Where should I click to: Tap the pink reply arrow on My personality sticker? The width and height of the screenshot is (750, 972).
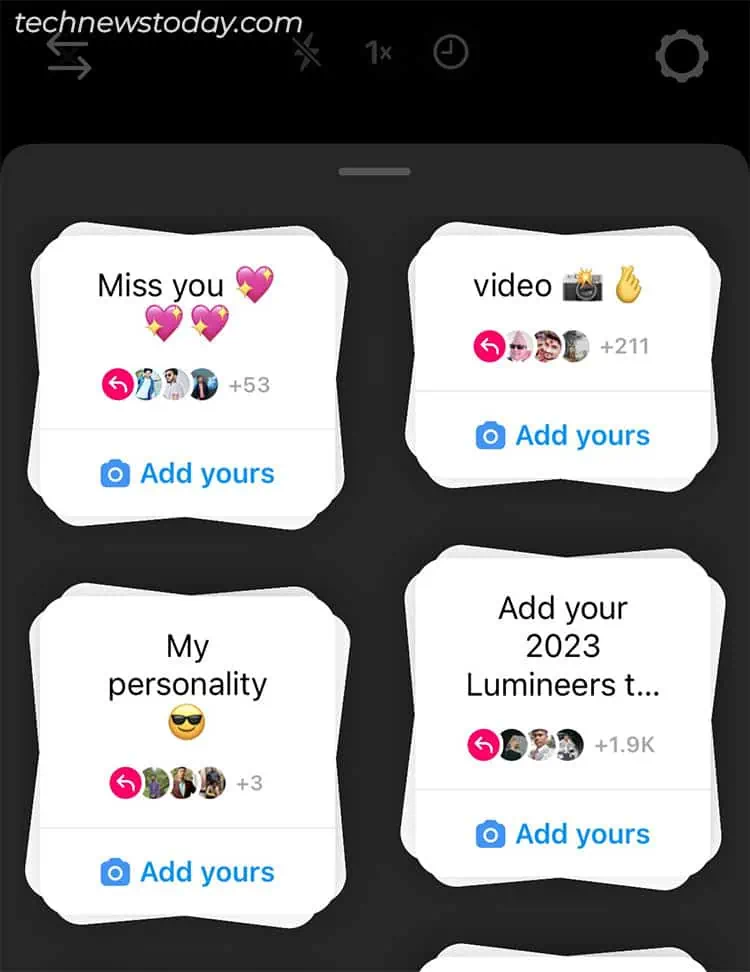click(123, 783)
